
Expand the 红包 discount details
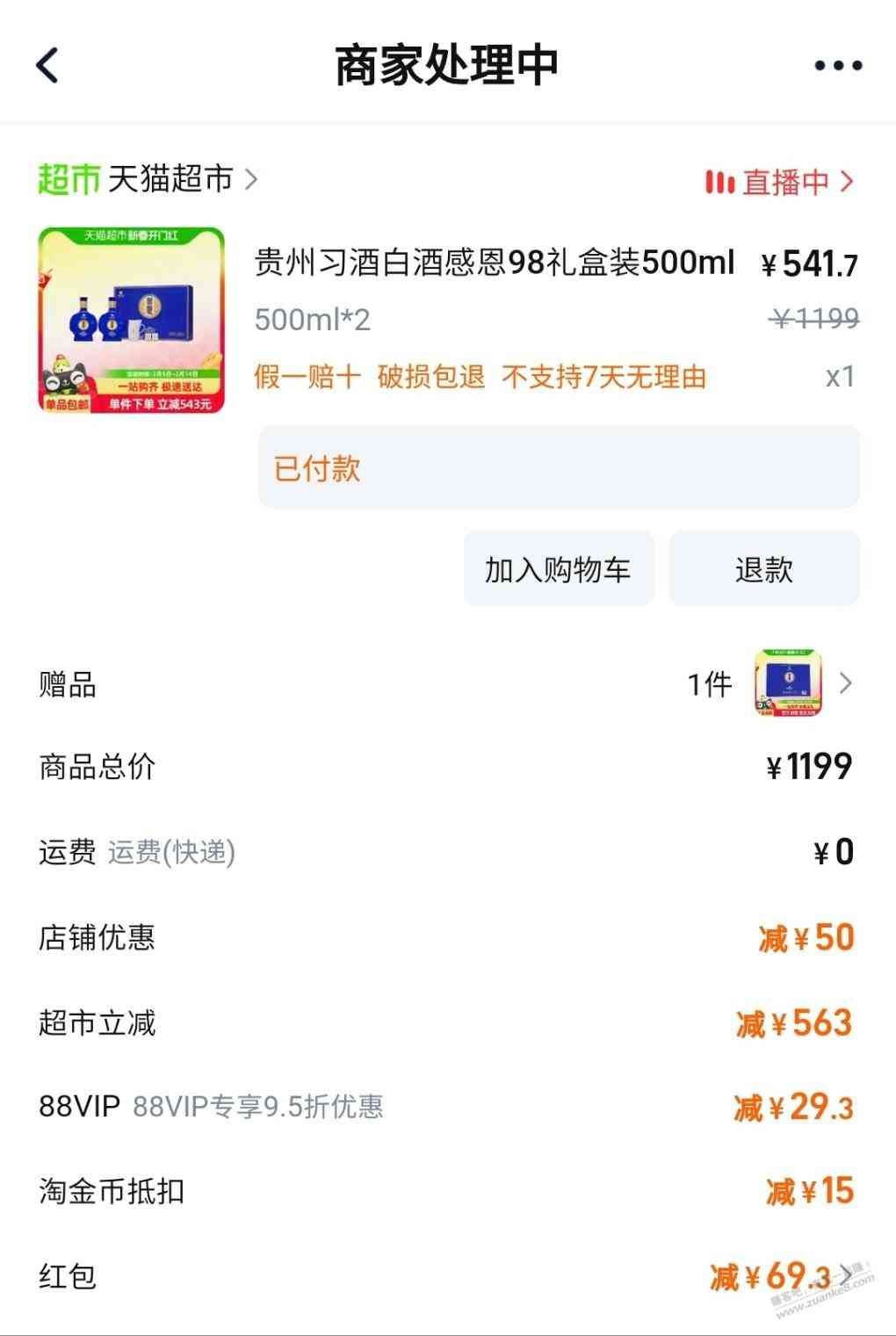pyautogui.click(x=845, y=1275)
